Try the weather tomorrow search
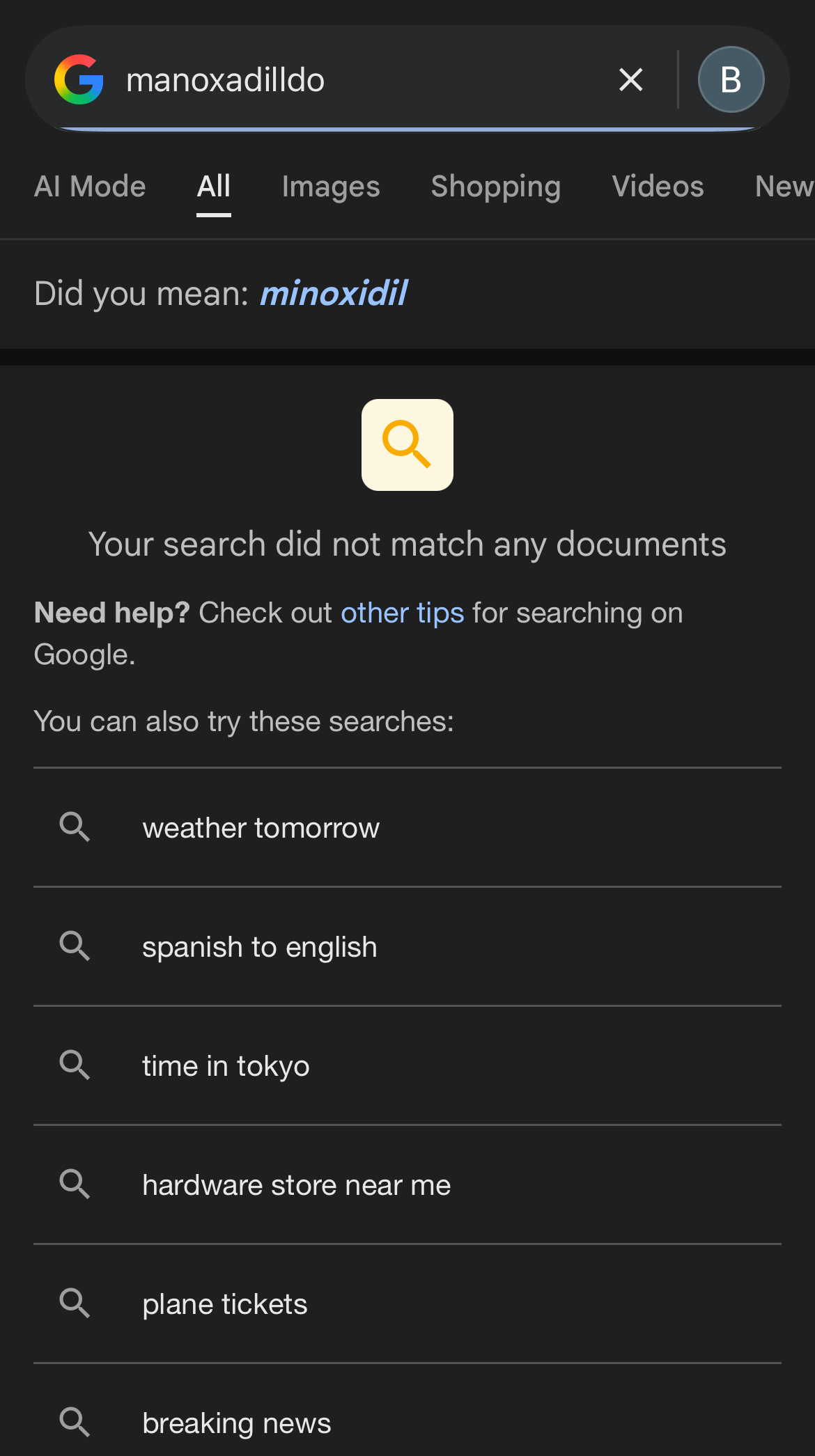This screenshot has height=1456, width=815. (261, 828)
